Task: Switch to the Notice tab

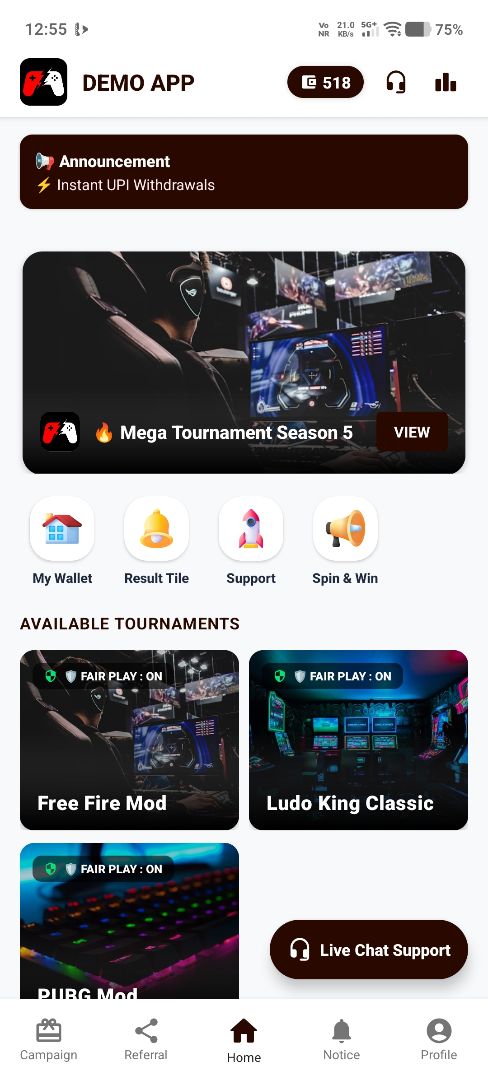Action: click(341, 1040)
